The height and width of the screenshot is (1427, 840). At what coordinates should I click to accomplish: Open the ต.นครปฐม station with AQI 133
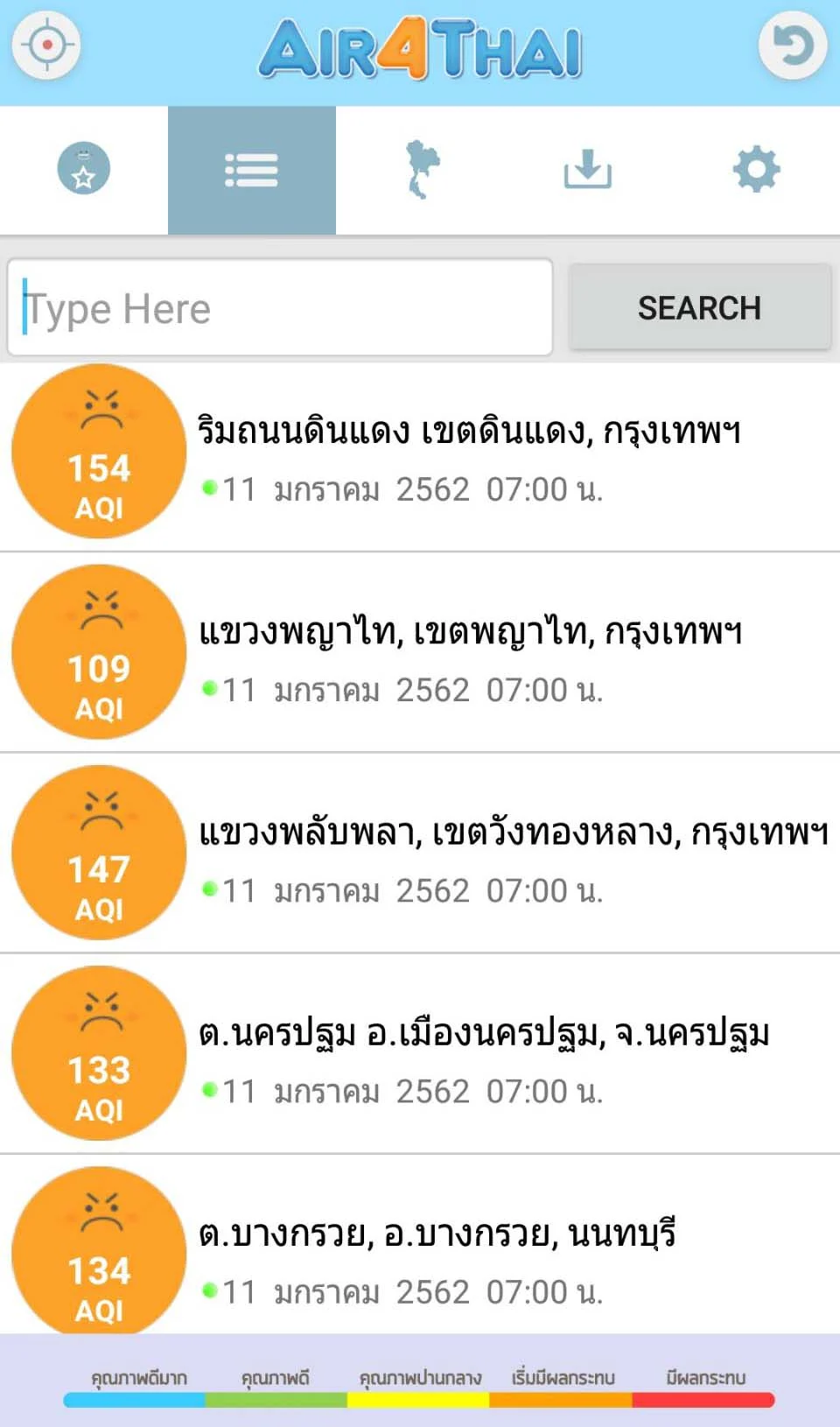(x=420, y=1053)
